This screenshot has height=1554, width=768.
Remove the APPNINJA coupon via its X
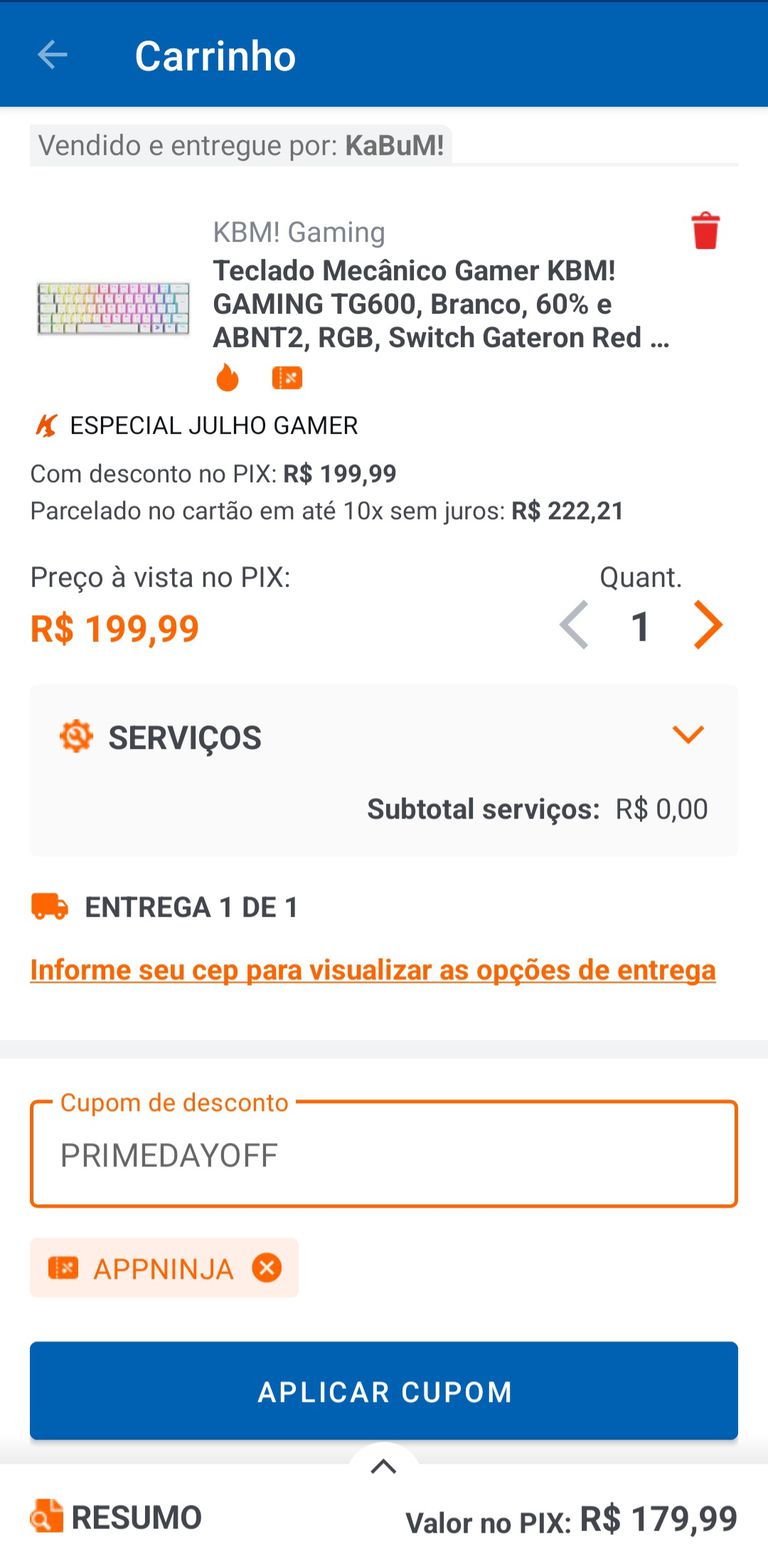pyautogui.click(x=266, y=1268)
